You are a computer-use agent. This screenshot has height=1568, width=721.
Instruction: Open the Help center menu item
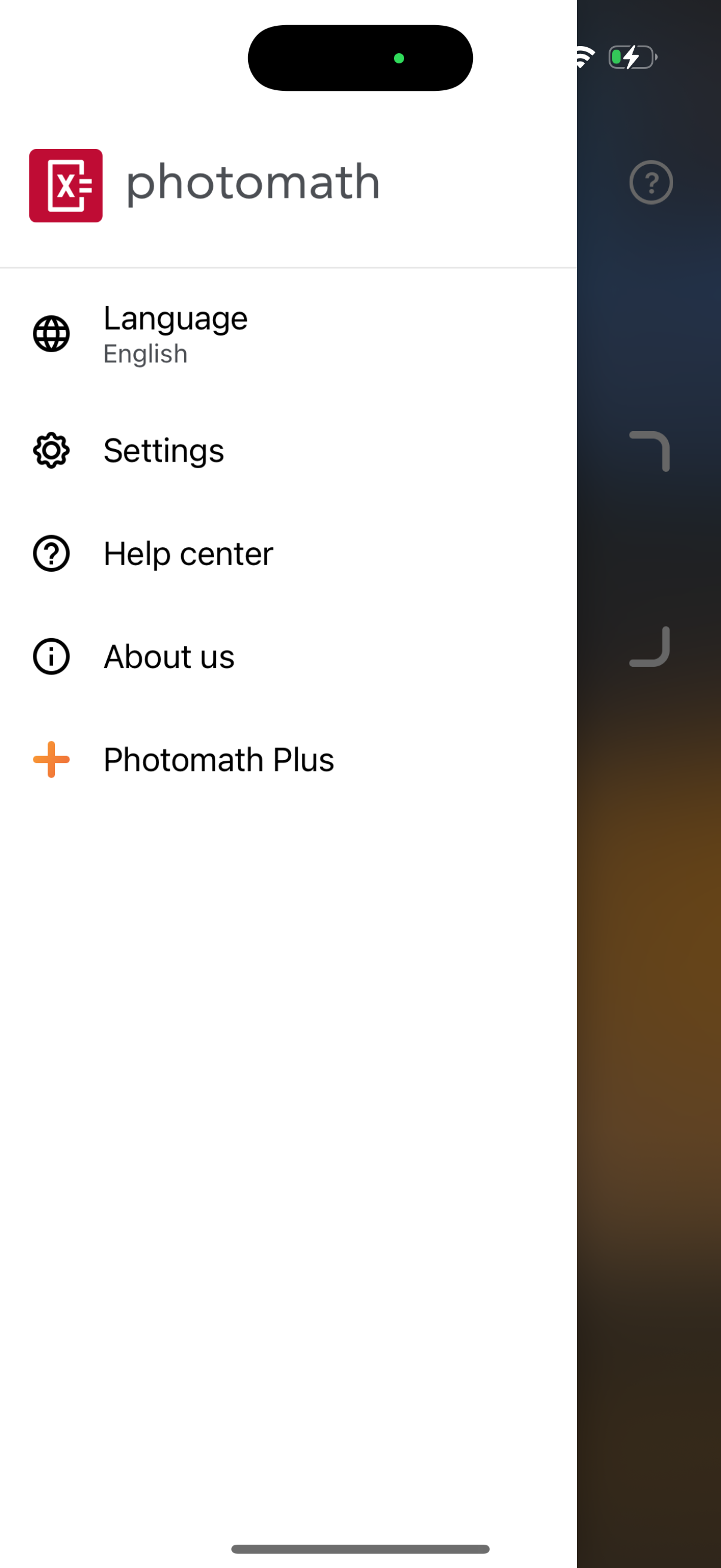188,553
